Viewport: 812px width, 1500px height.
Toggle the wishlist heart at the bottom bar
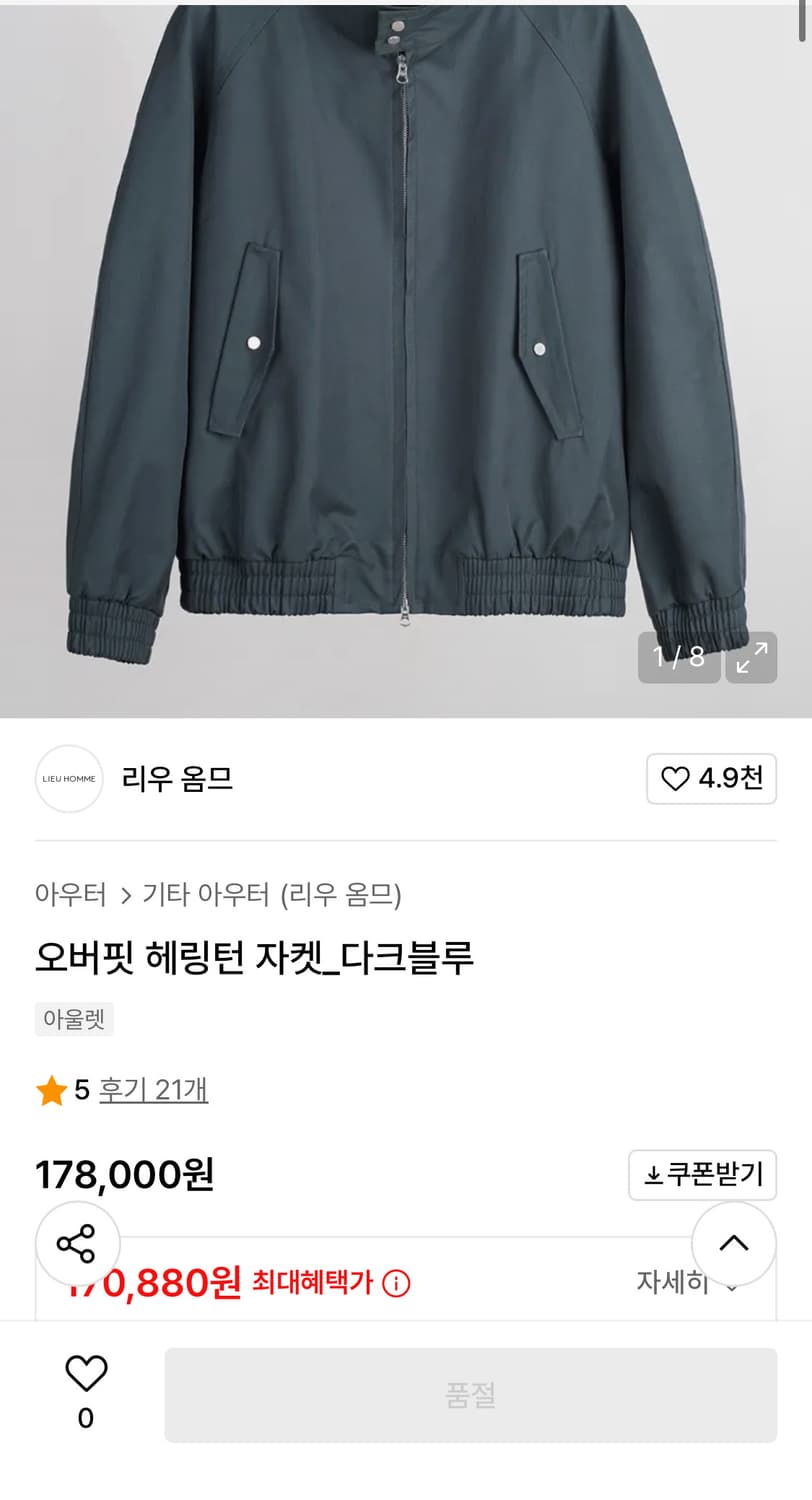(85, 1374)
